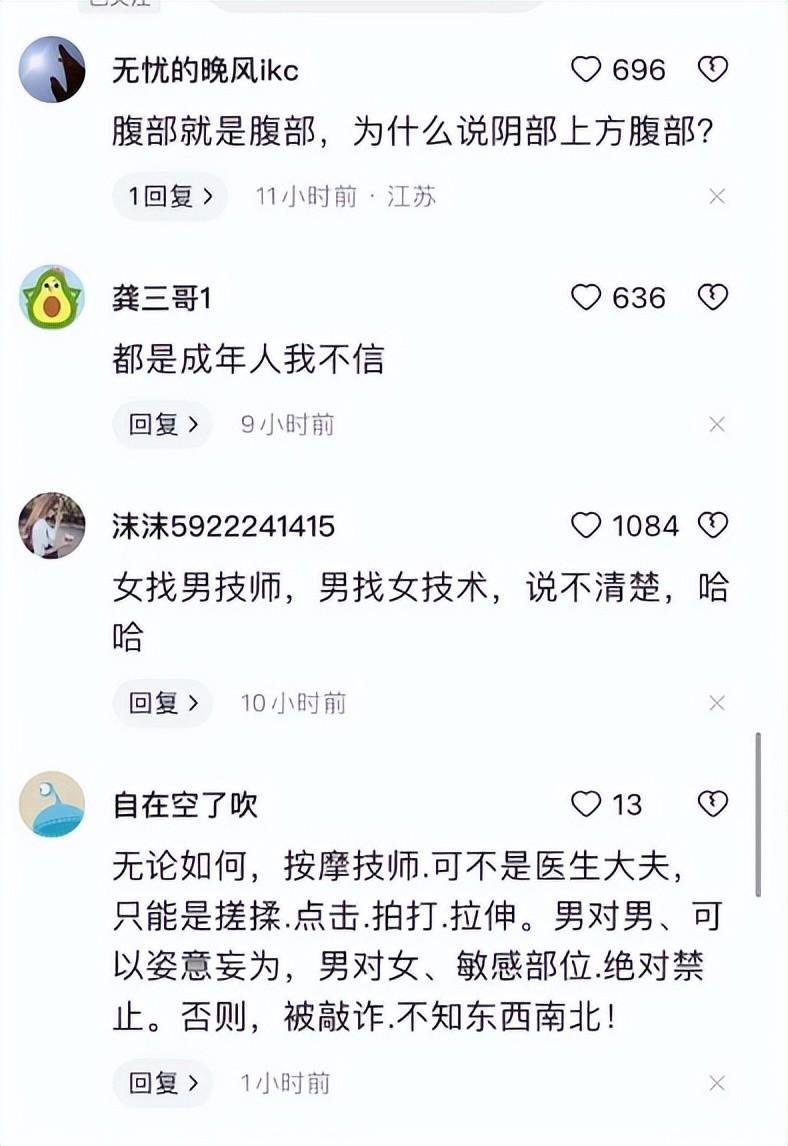Open the username 自在空了吹
Viewport: 788px width, 1146px height.
[x=186, y=805]
